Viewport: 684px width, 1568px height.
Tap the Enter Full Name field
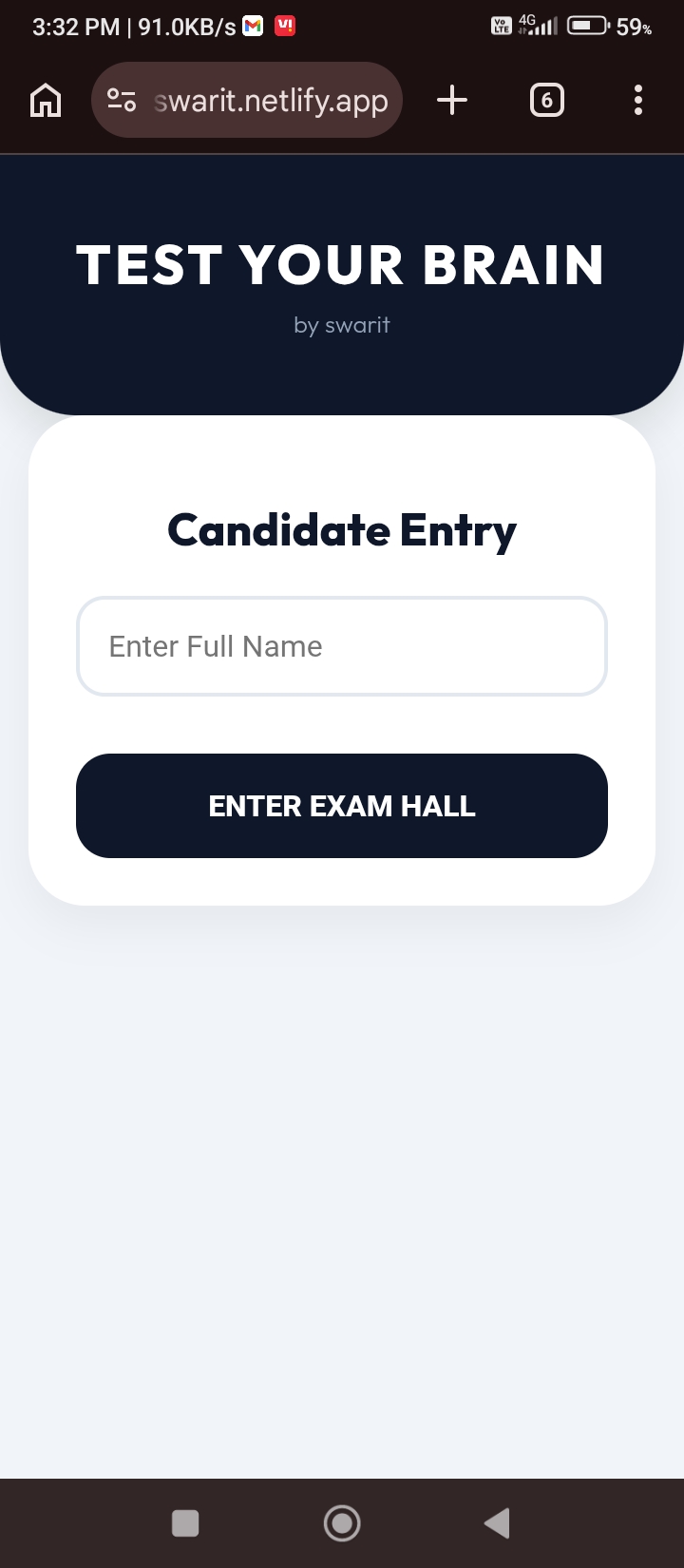tap(342, 646)
